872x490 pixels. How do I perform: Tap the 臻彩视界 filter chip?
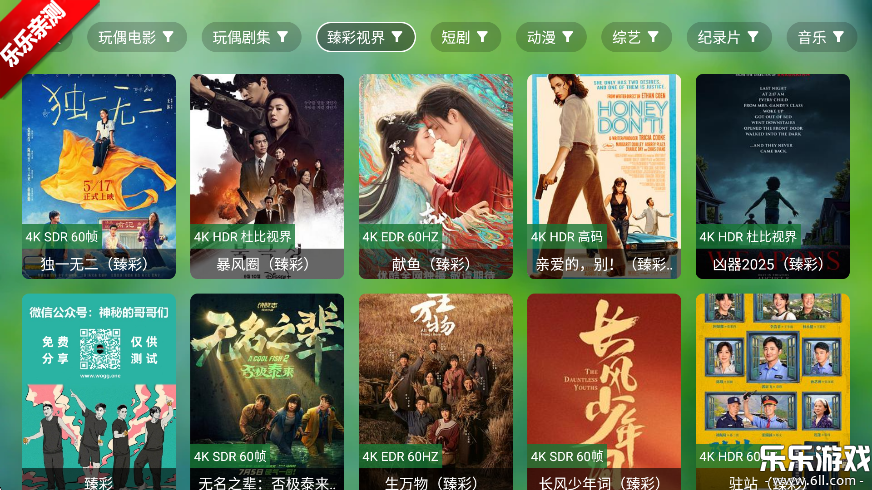pos(366,38)
